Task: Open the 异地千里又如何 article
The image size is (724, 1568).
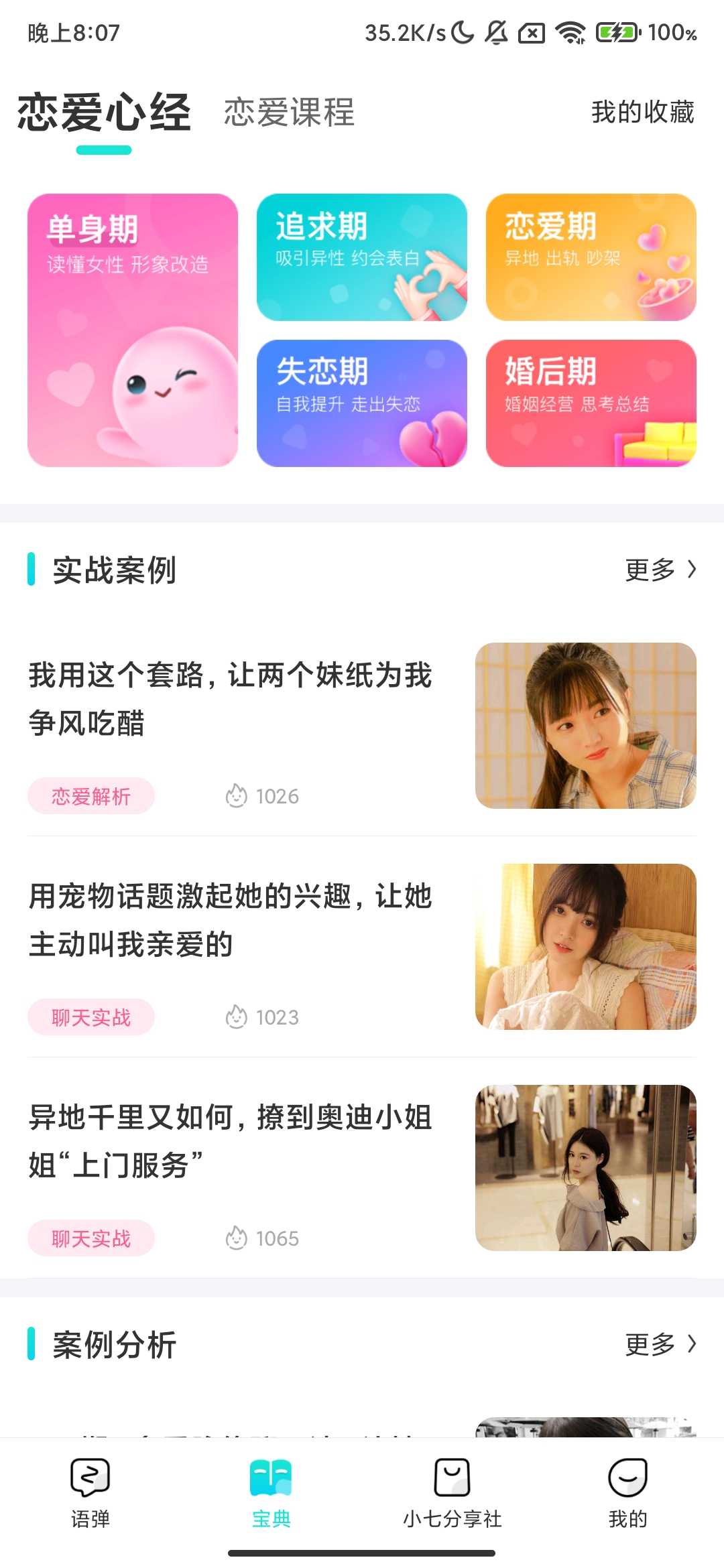Action: pyautogui.click(x=230, y=1140)
